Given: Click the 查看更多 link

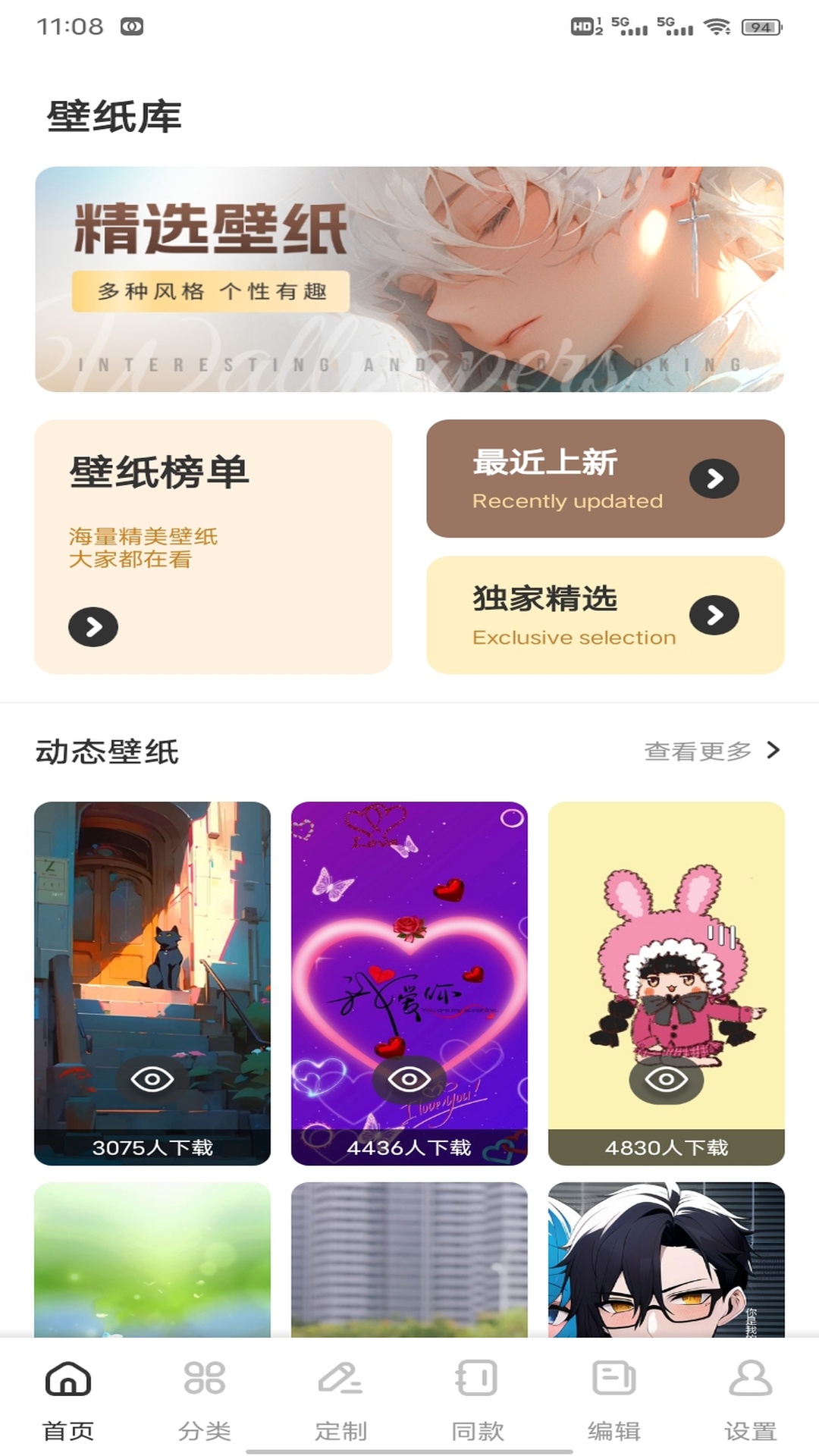Looking at the screenshot, I should pyautogui.click(x=698, y=752).
